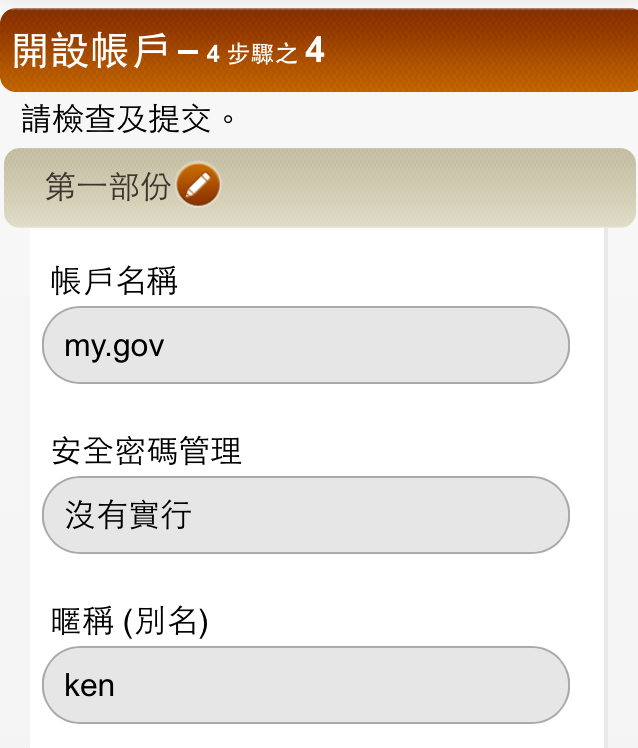
Task: Tap the 暱稱 (別名) field showing ken
Action: coord(305,685)
